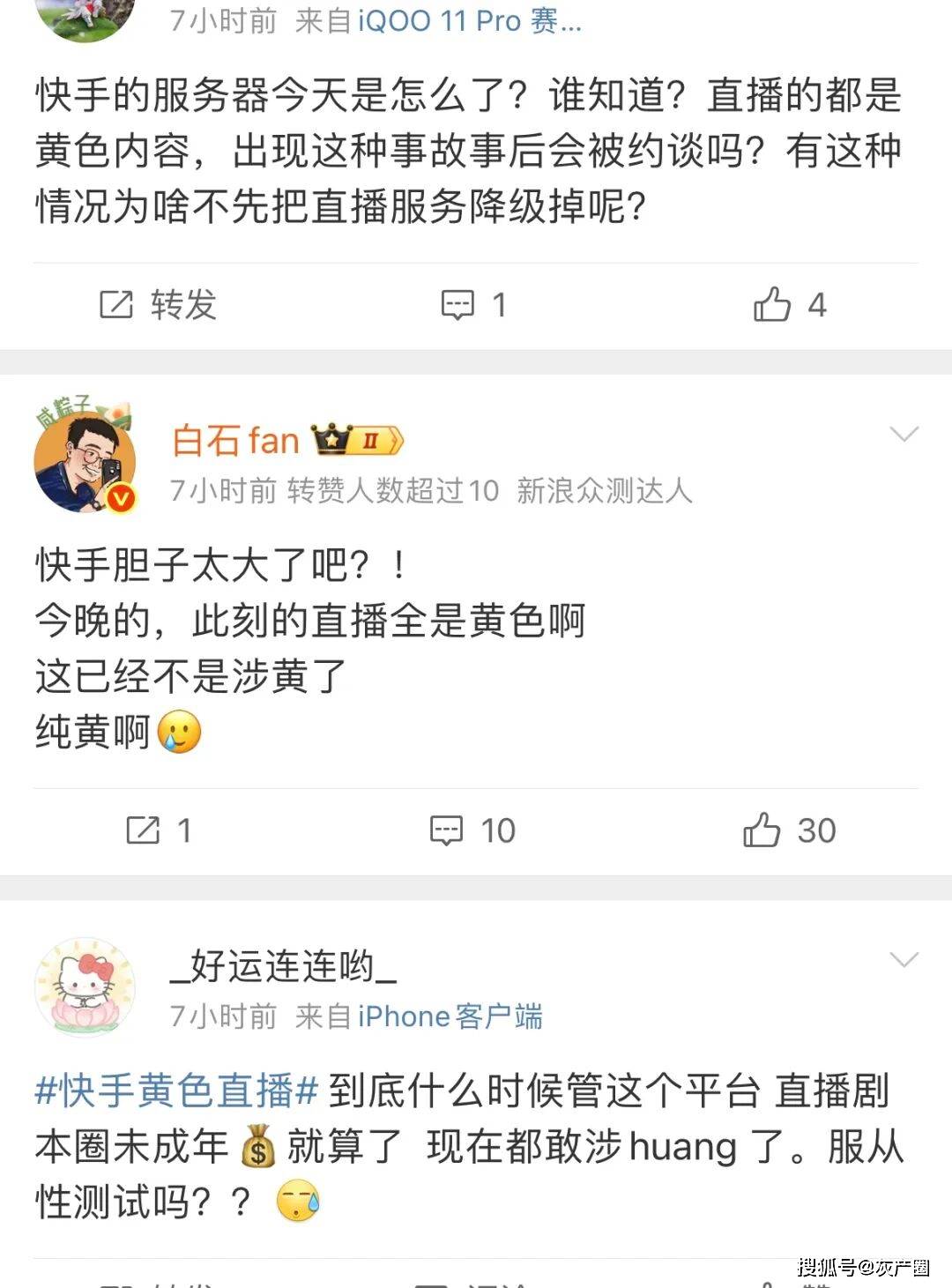Tap the username 白石fan
The image size is (952, 1288).
pyautogui.click(x=236, y=440)
